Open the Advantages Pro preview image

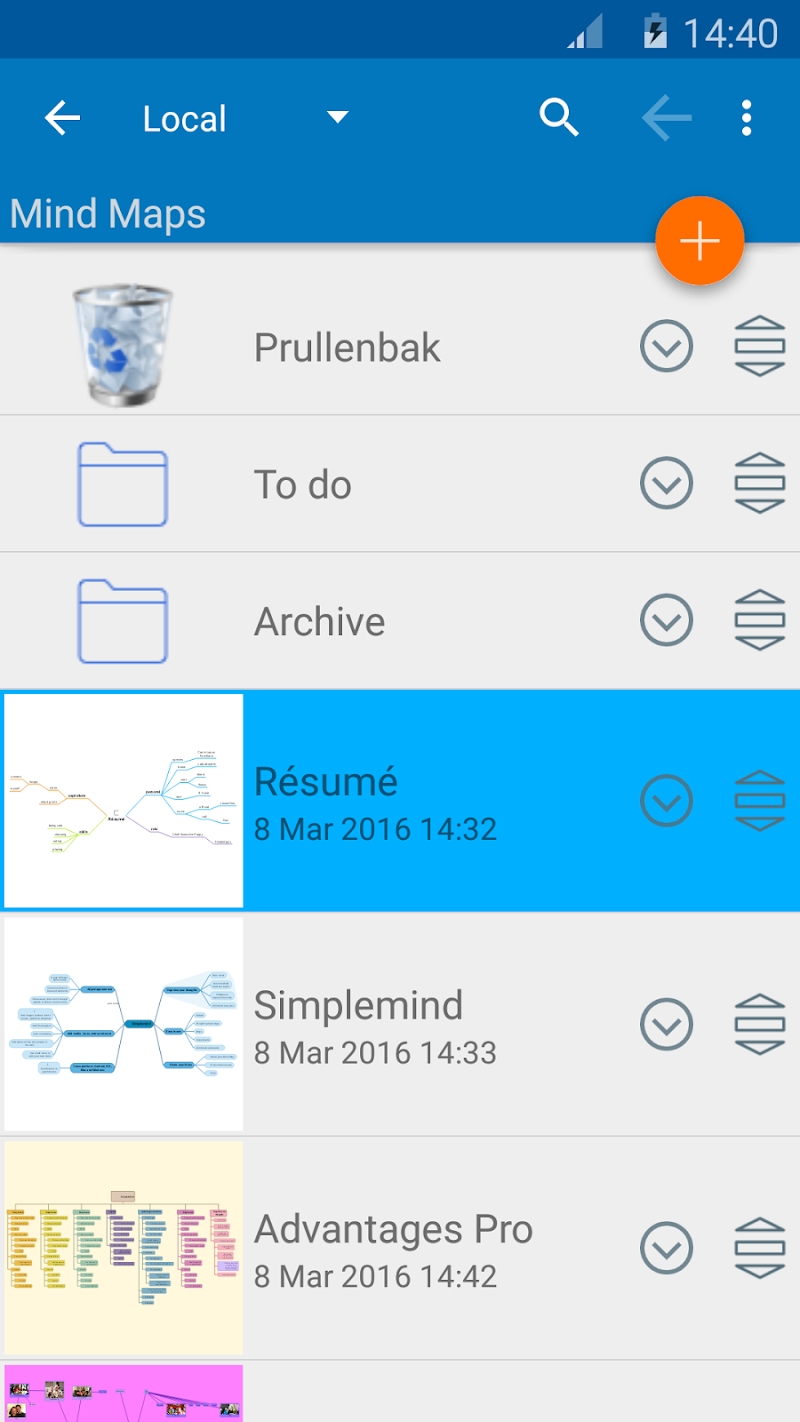point(123,1248)
